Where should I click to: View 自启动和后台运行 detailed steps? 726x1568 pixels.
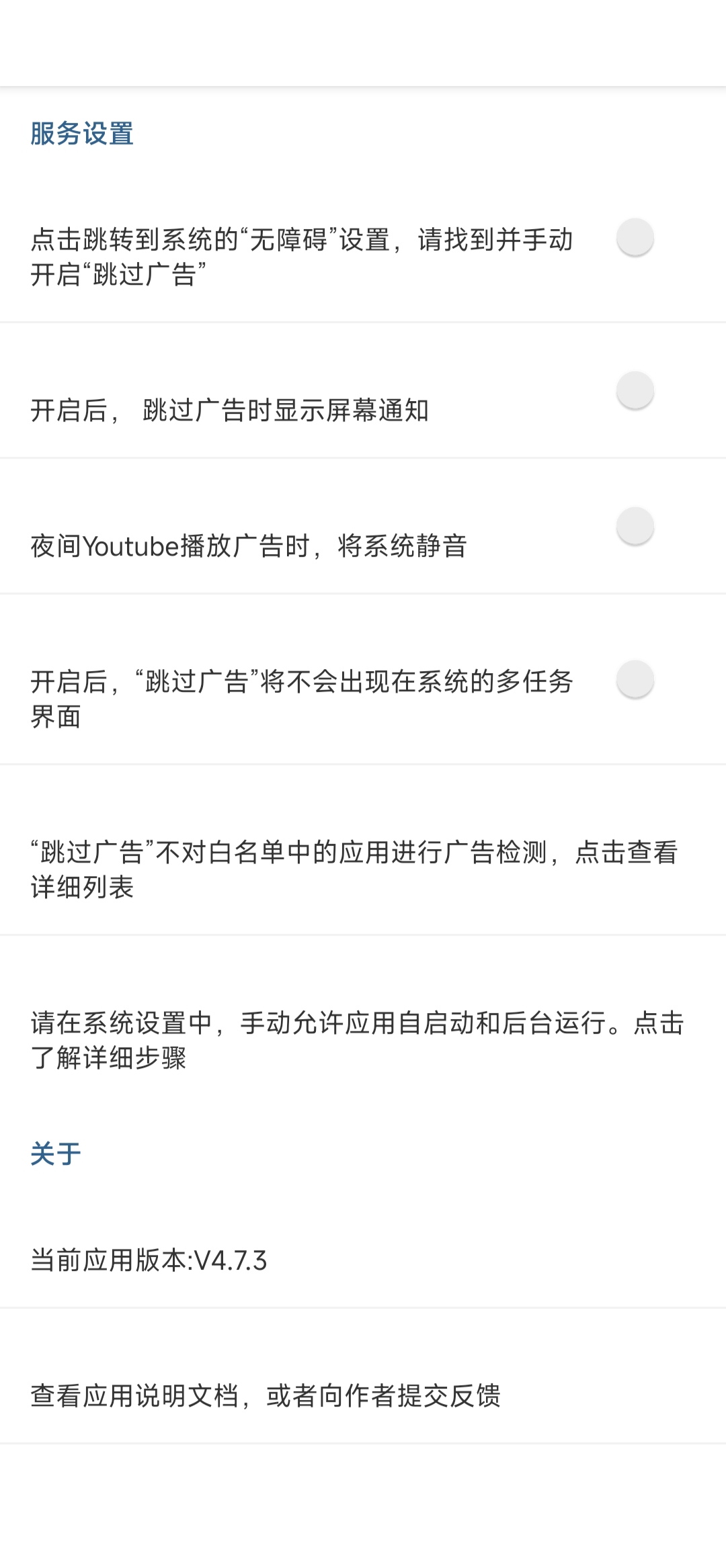[357, 1040]
